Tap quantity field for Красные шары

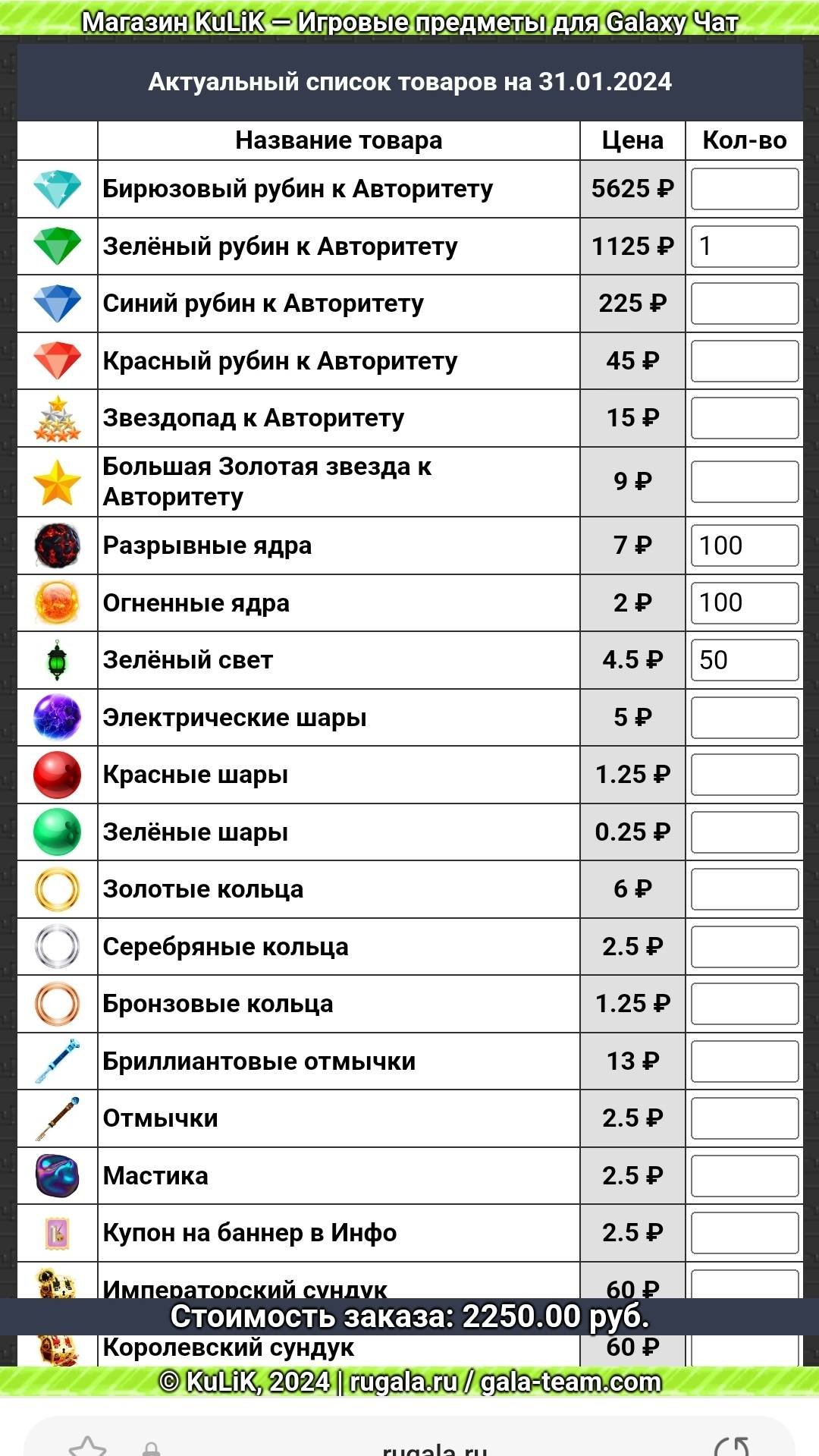(x=745, y=775)
